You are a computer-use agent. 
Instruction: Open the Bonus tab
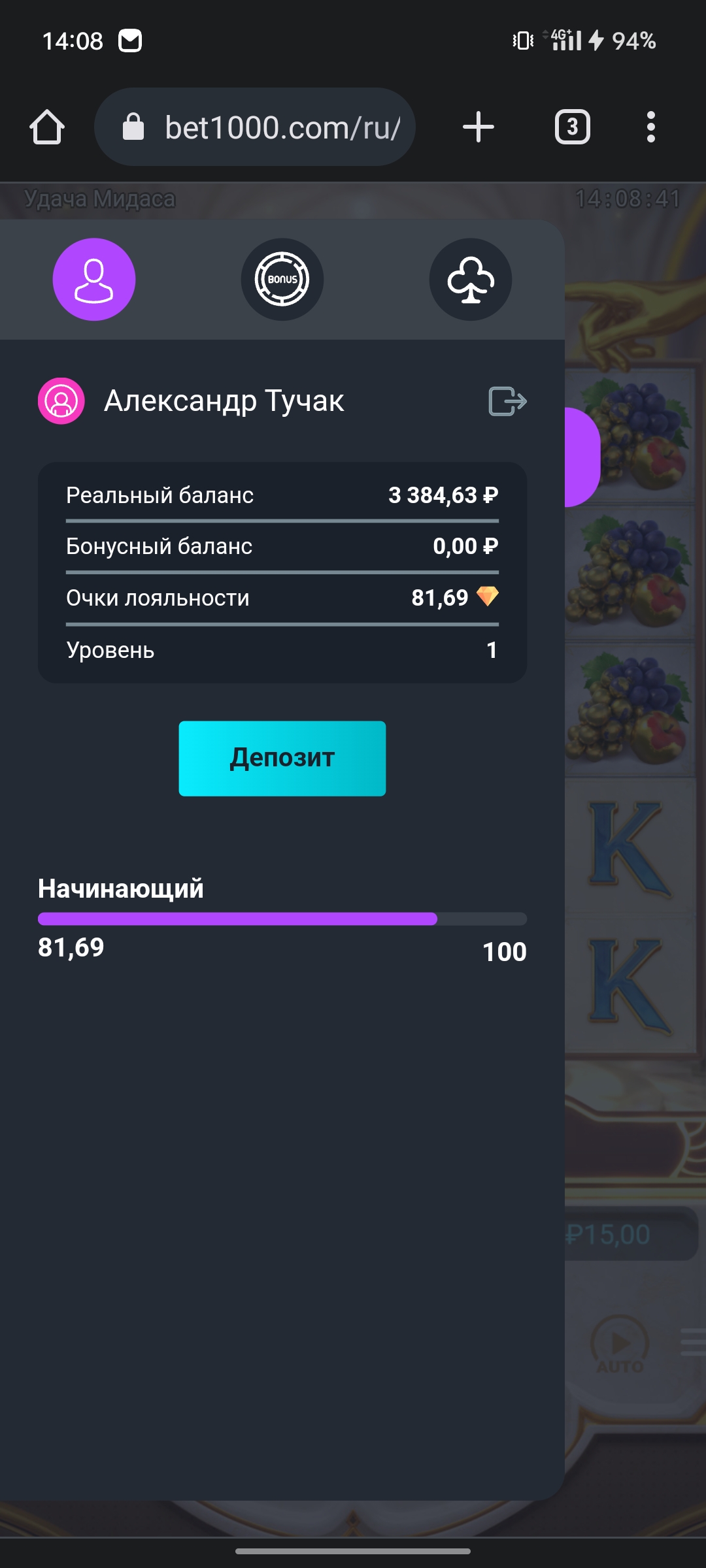(282, 280)
